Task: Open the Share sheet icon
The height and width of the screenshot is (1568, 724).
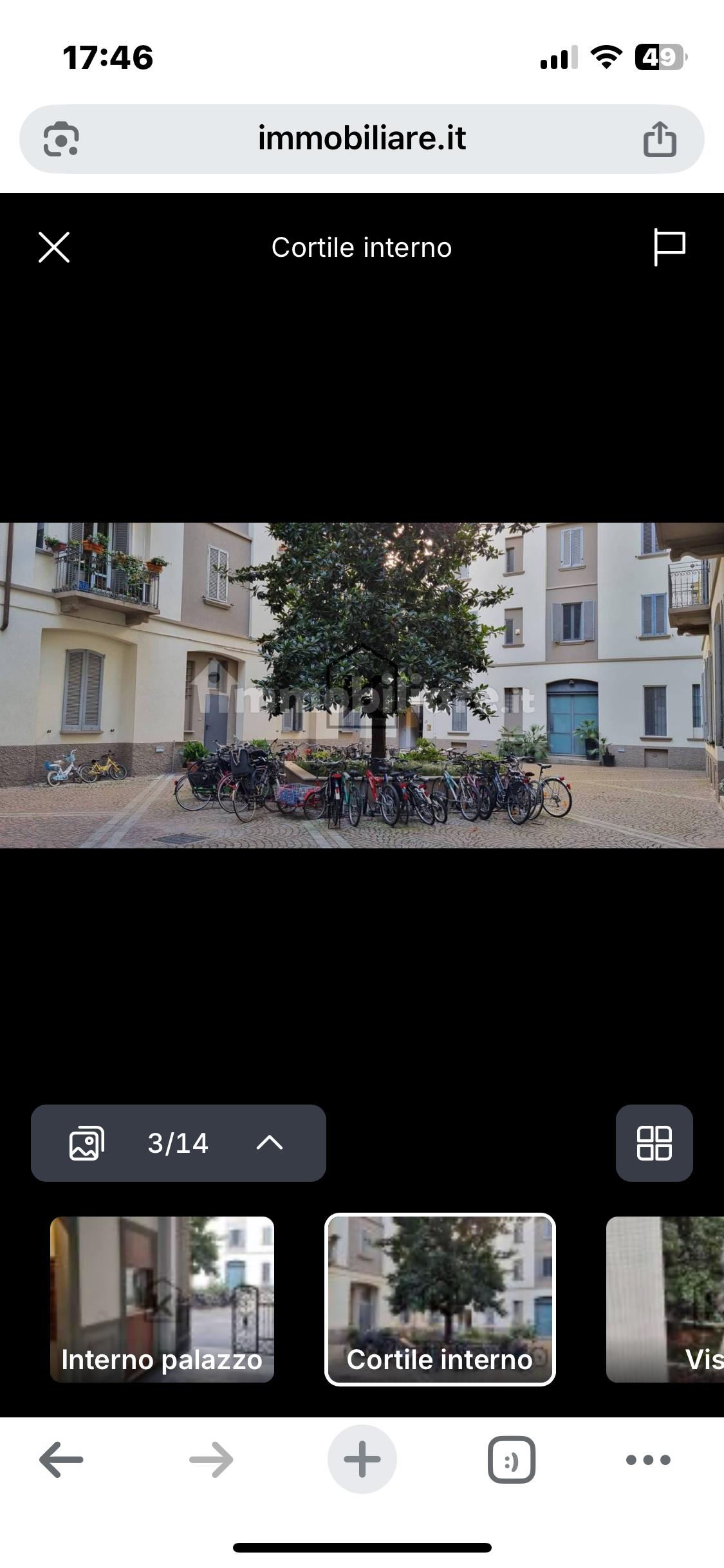Action: [x=660, y=138]
